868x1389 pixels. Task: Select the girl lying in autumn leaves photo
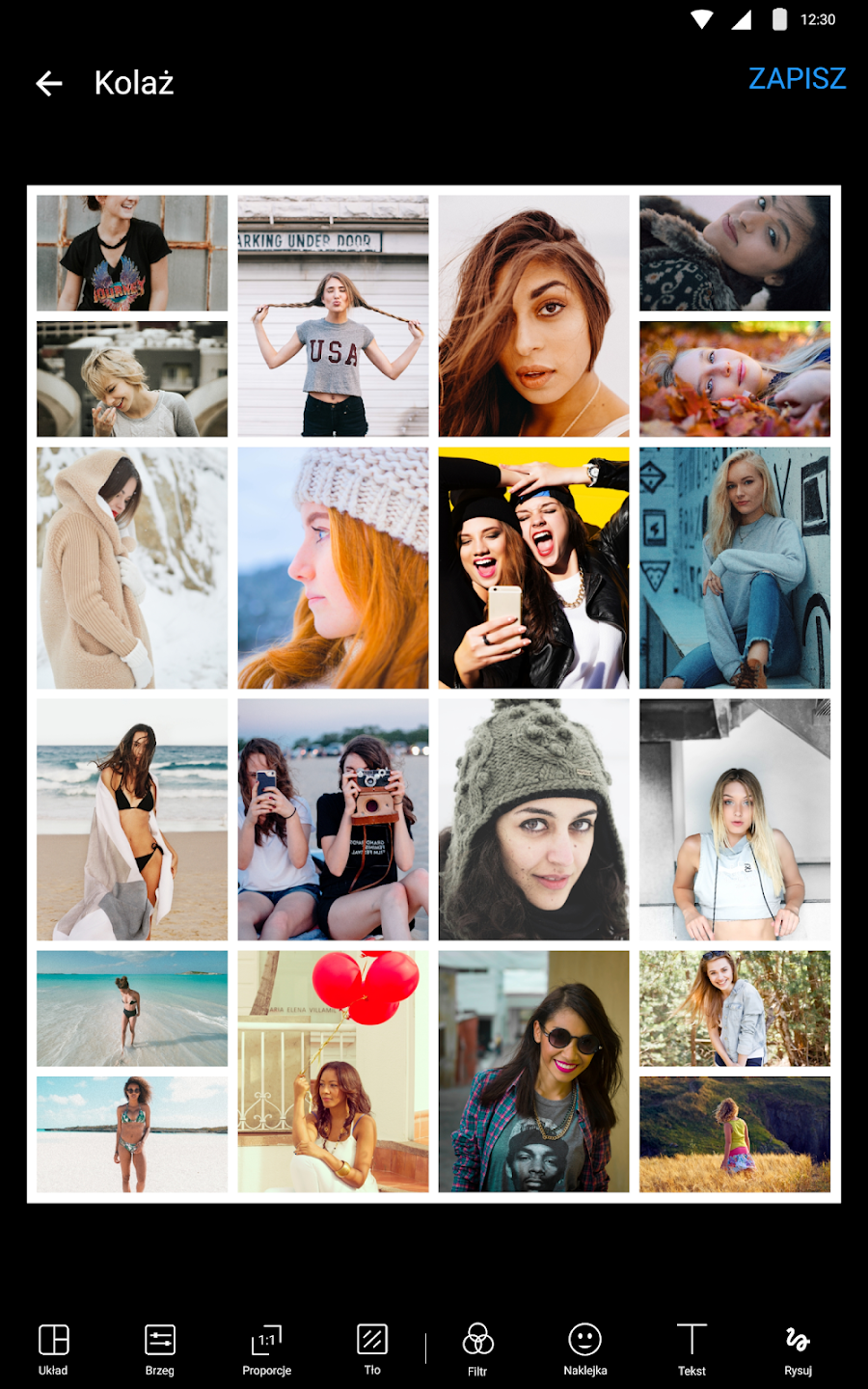pyautogui.click(x=734, y=379)
